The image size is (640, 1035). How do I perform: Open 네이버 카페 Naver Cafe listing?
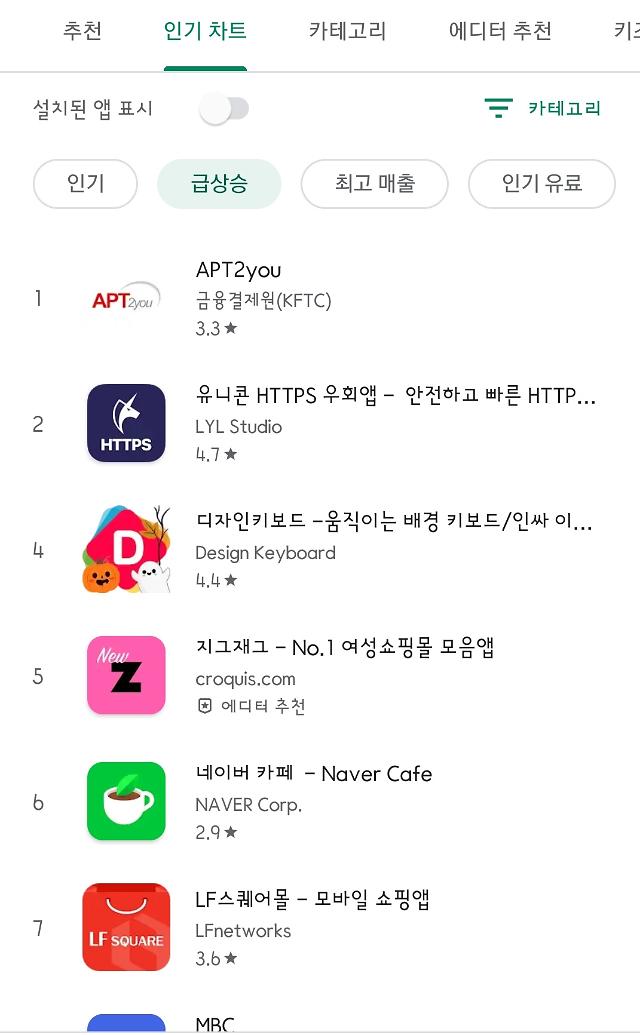[320, 802]
